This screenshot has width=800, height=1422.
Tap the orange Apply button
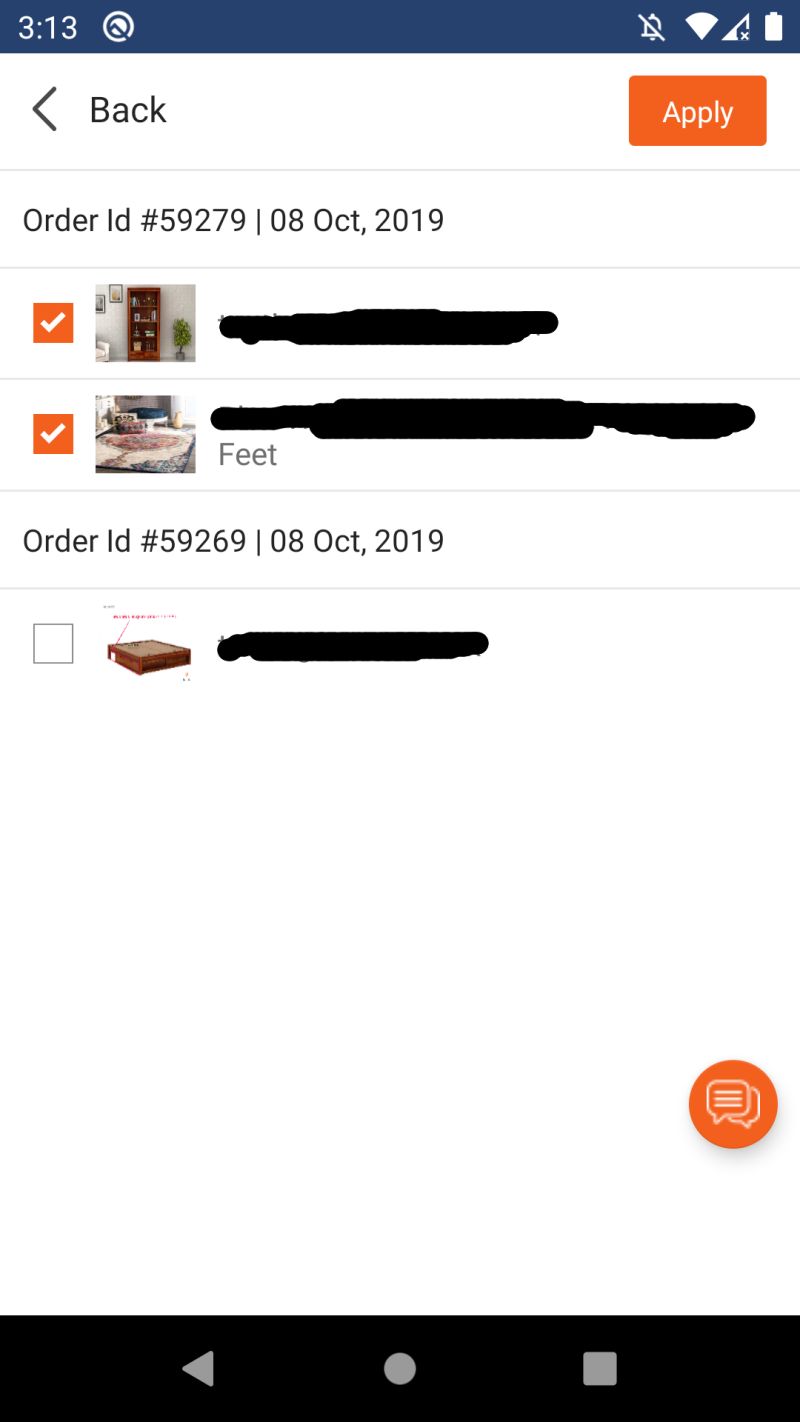pyautogui.click(x=697, y=111)
